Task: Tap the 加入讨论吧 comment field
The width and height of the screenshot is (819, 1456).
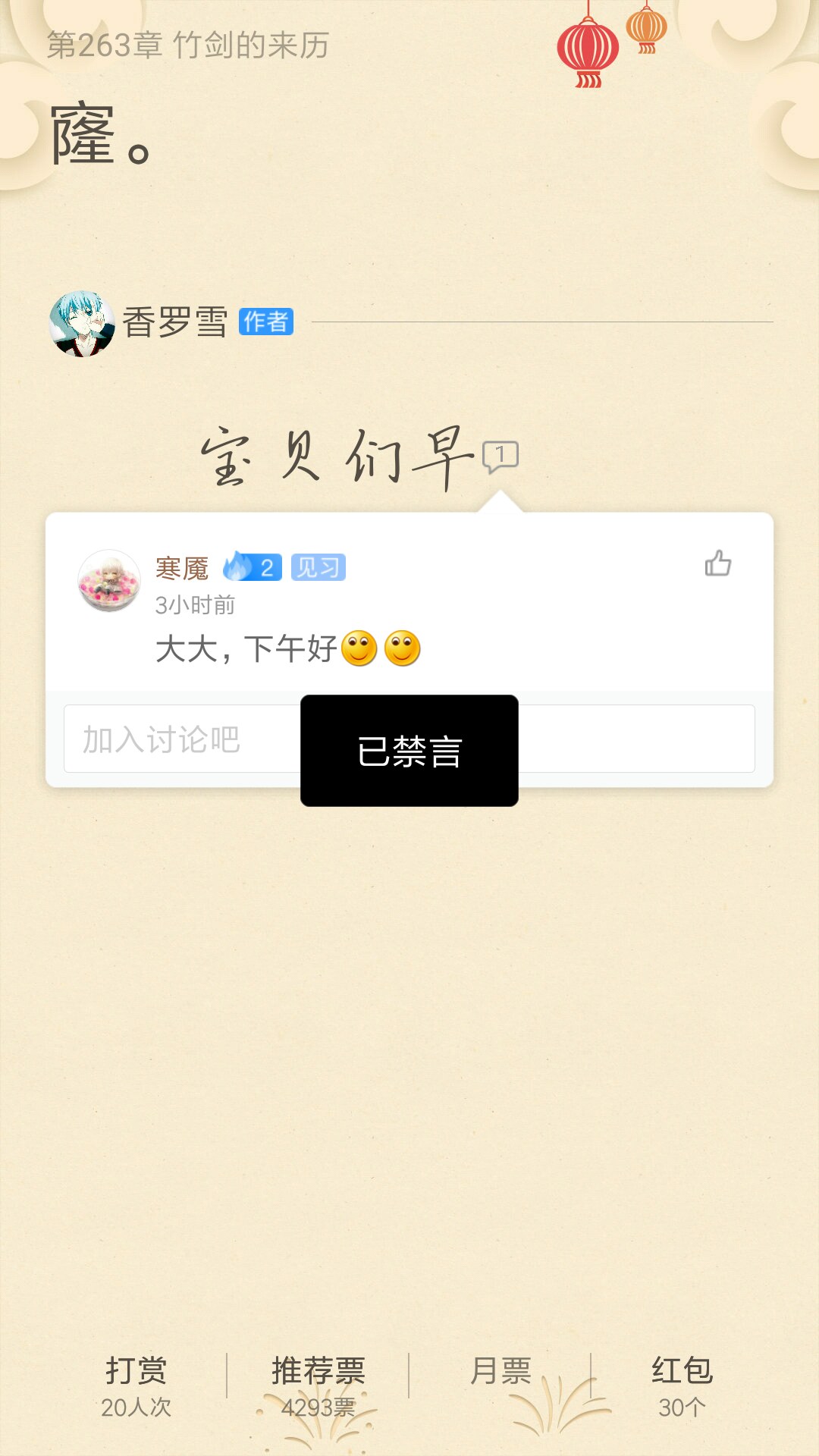Action: 409,739
